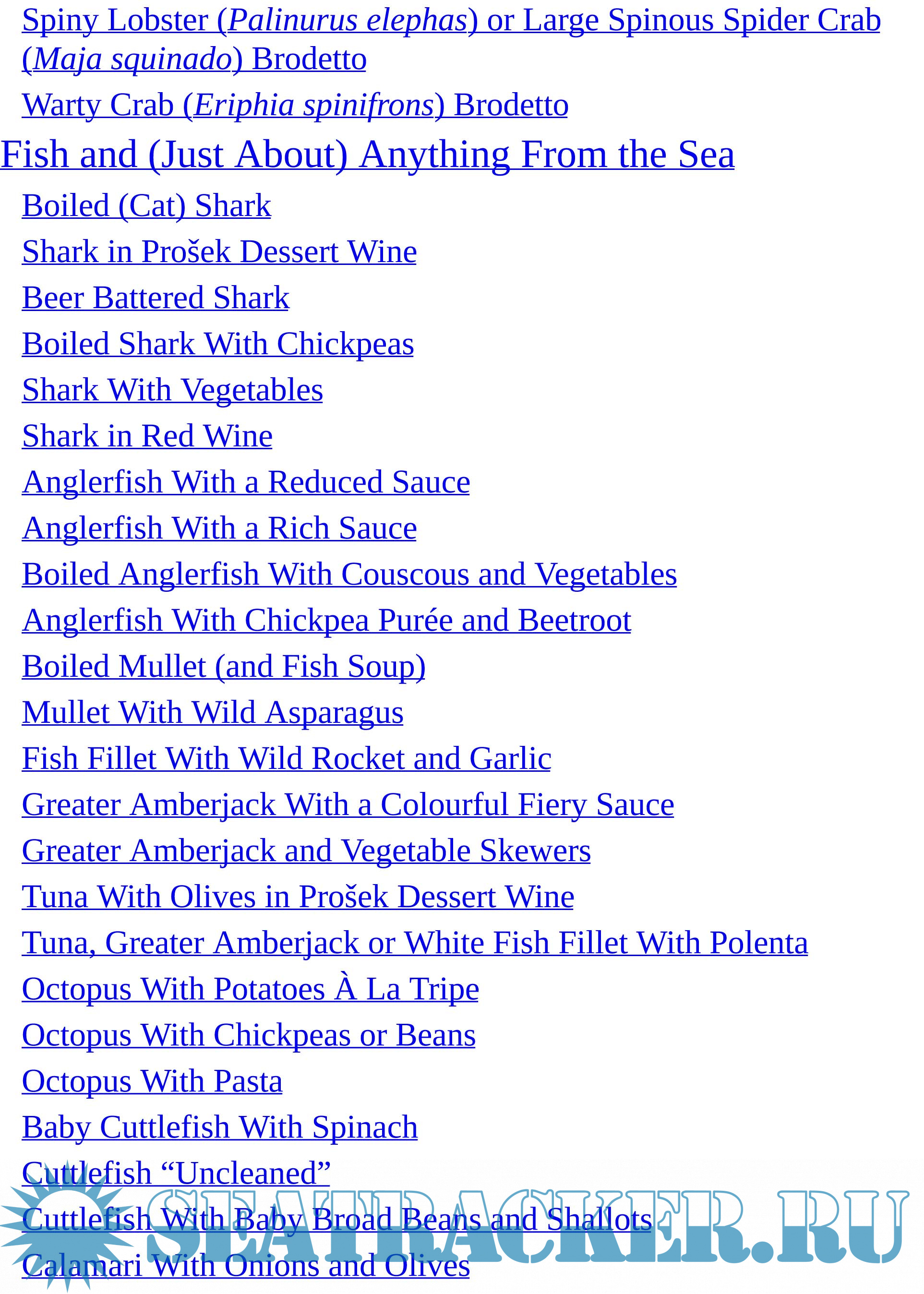Go to Fish and Anything From the Sea section
This screenshot has width=924, height=1294.
click(x=367, y=154)
